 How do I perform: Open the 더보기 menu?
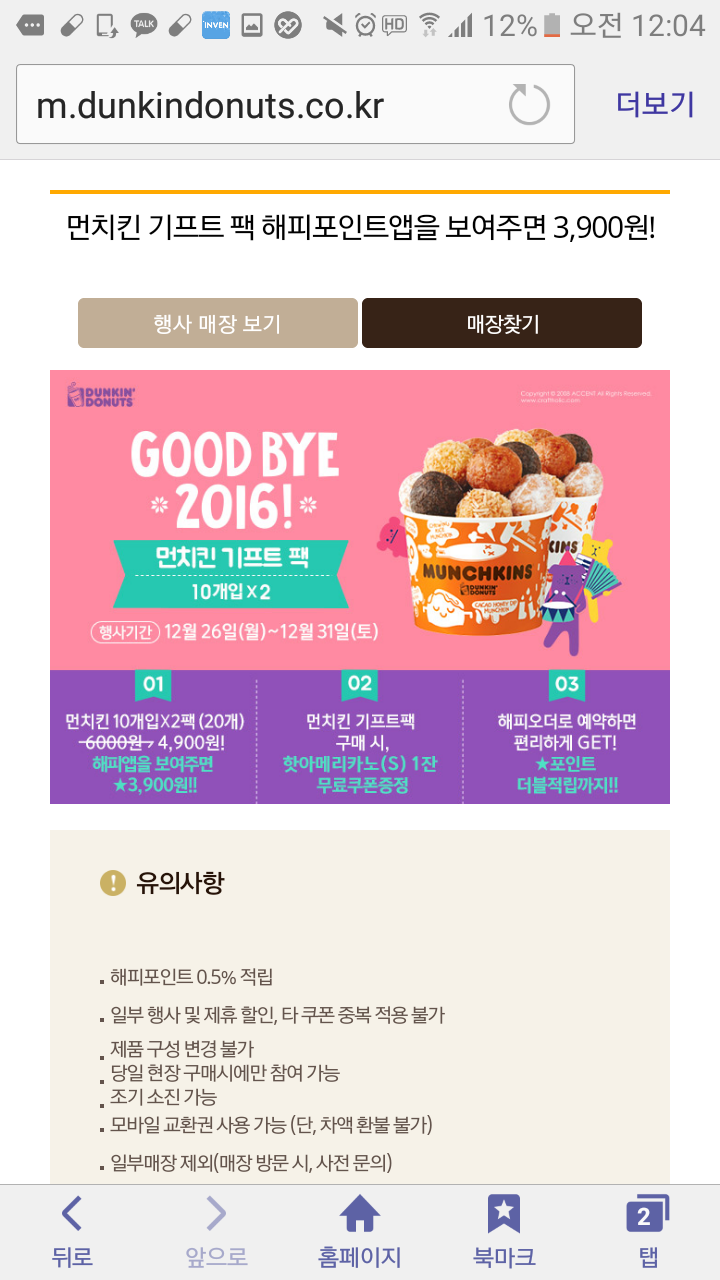coord(654,104)
